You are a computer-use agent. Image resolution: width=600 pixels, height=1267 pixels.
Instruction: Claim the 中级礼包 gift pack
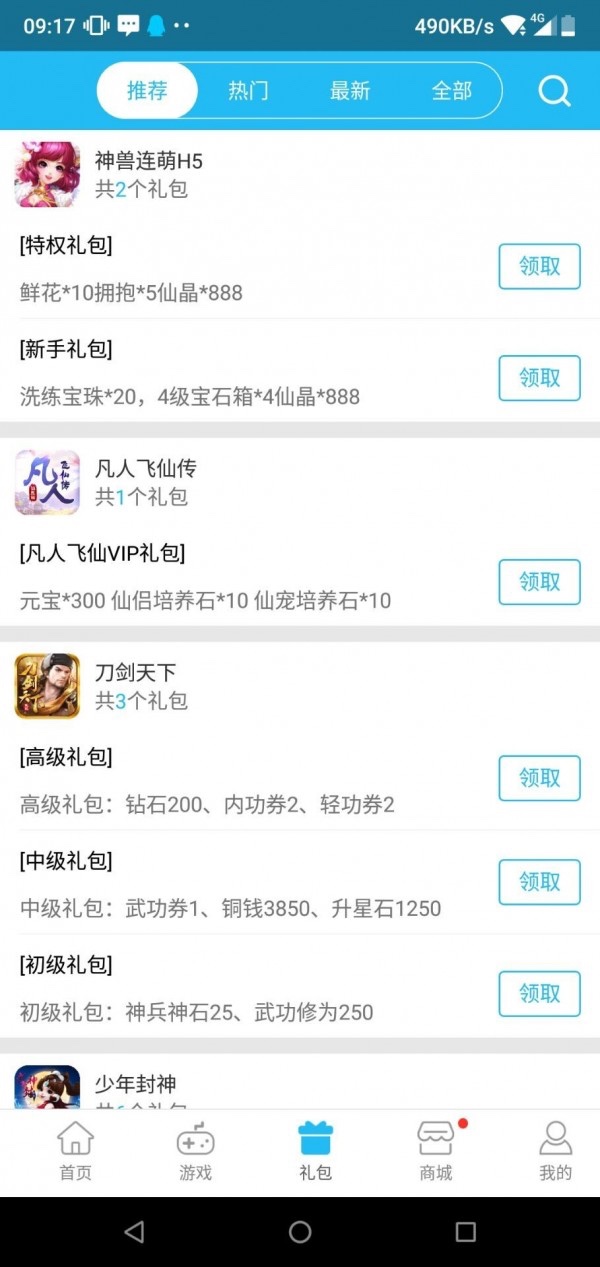[539, 882]
